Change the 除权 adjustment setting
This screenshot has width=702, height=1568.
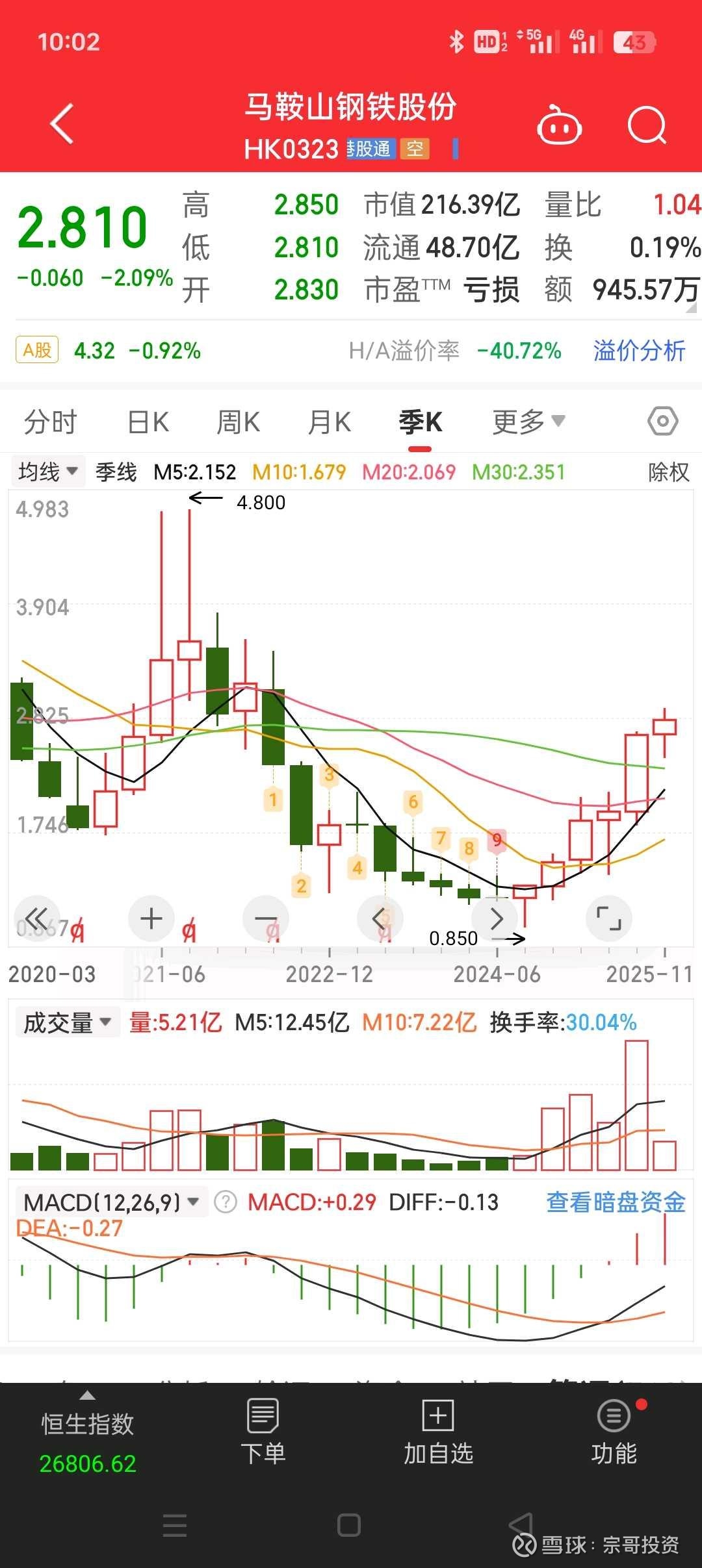[668, 472]
